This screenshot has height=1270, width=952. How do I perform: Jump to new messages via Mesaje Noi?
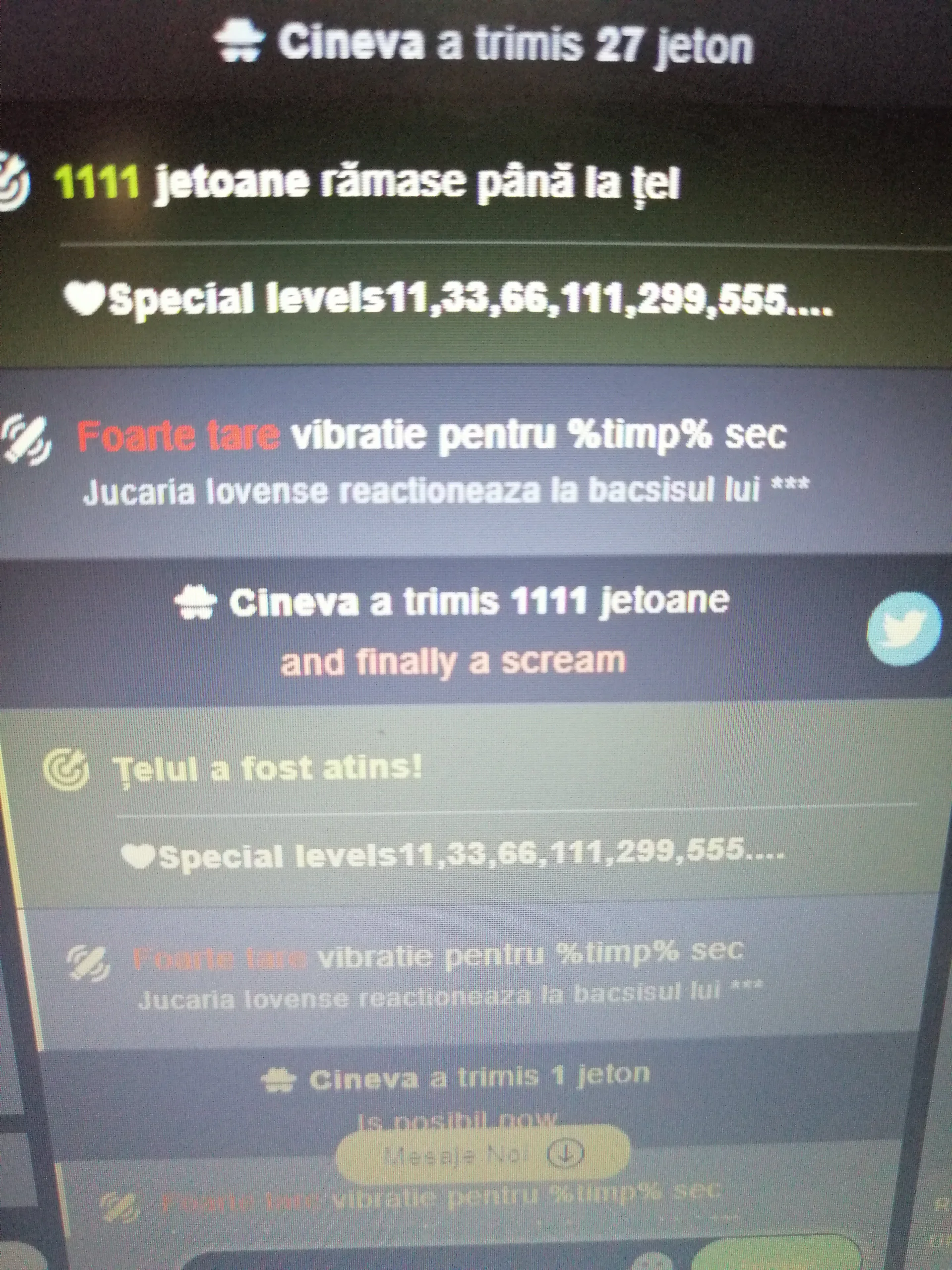coord(482,1153)
